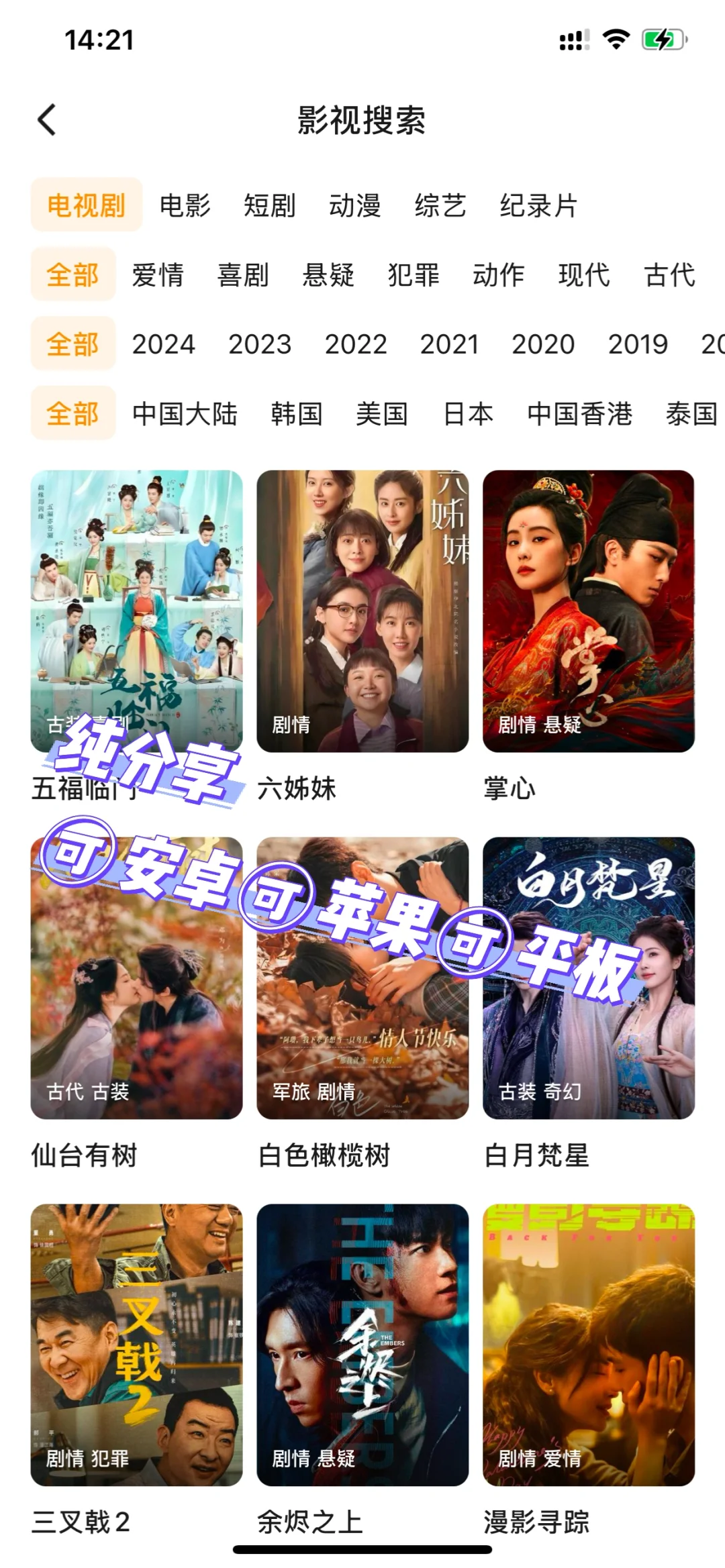Filter shows by 悬疑 genre
The image size is (725, 1568).
(x=328, y=275)
